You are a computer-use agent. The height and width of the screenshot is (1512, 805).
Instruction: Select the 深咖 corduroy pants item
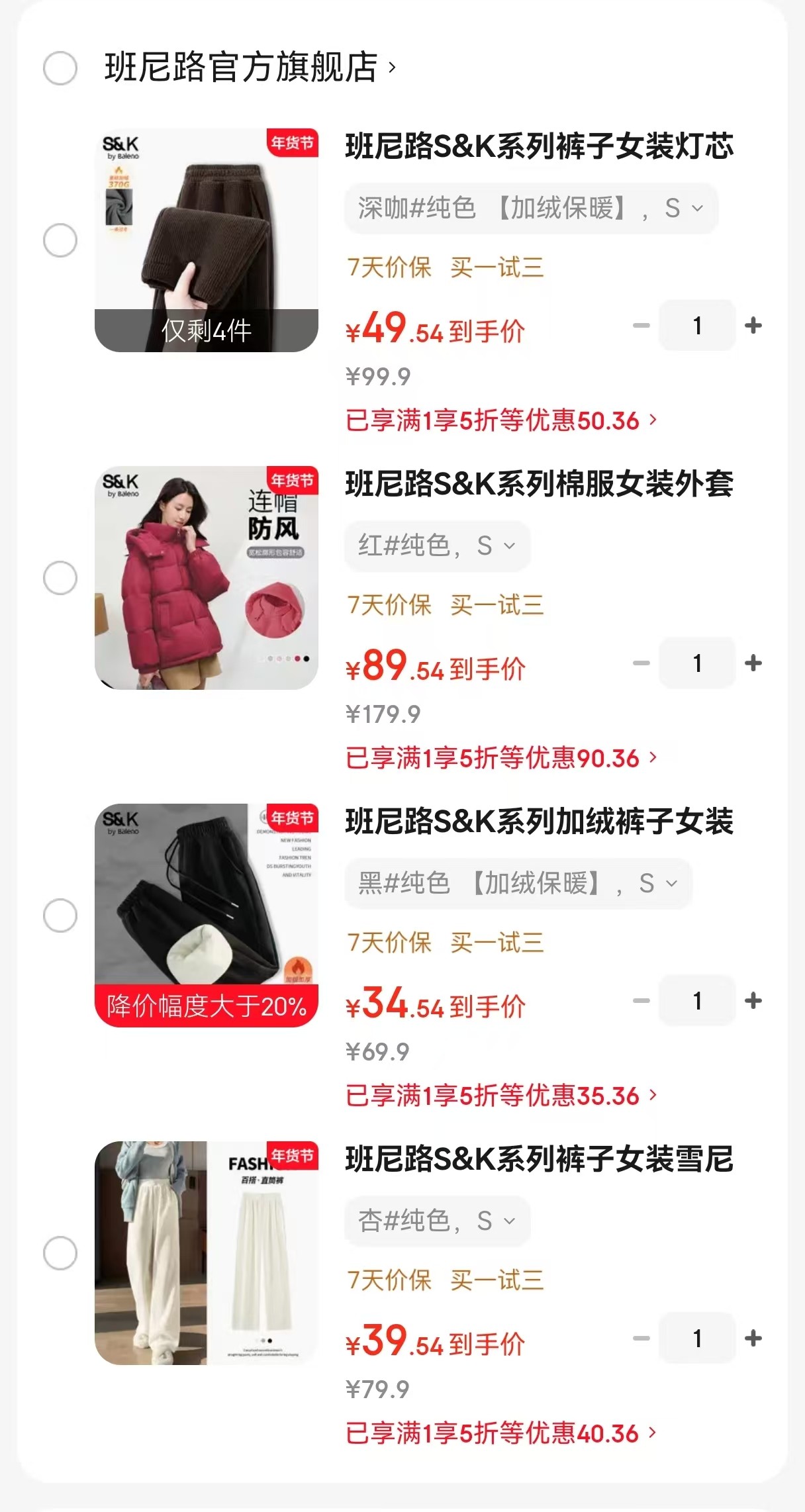(x=60, y=240)
